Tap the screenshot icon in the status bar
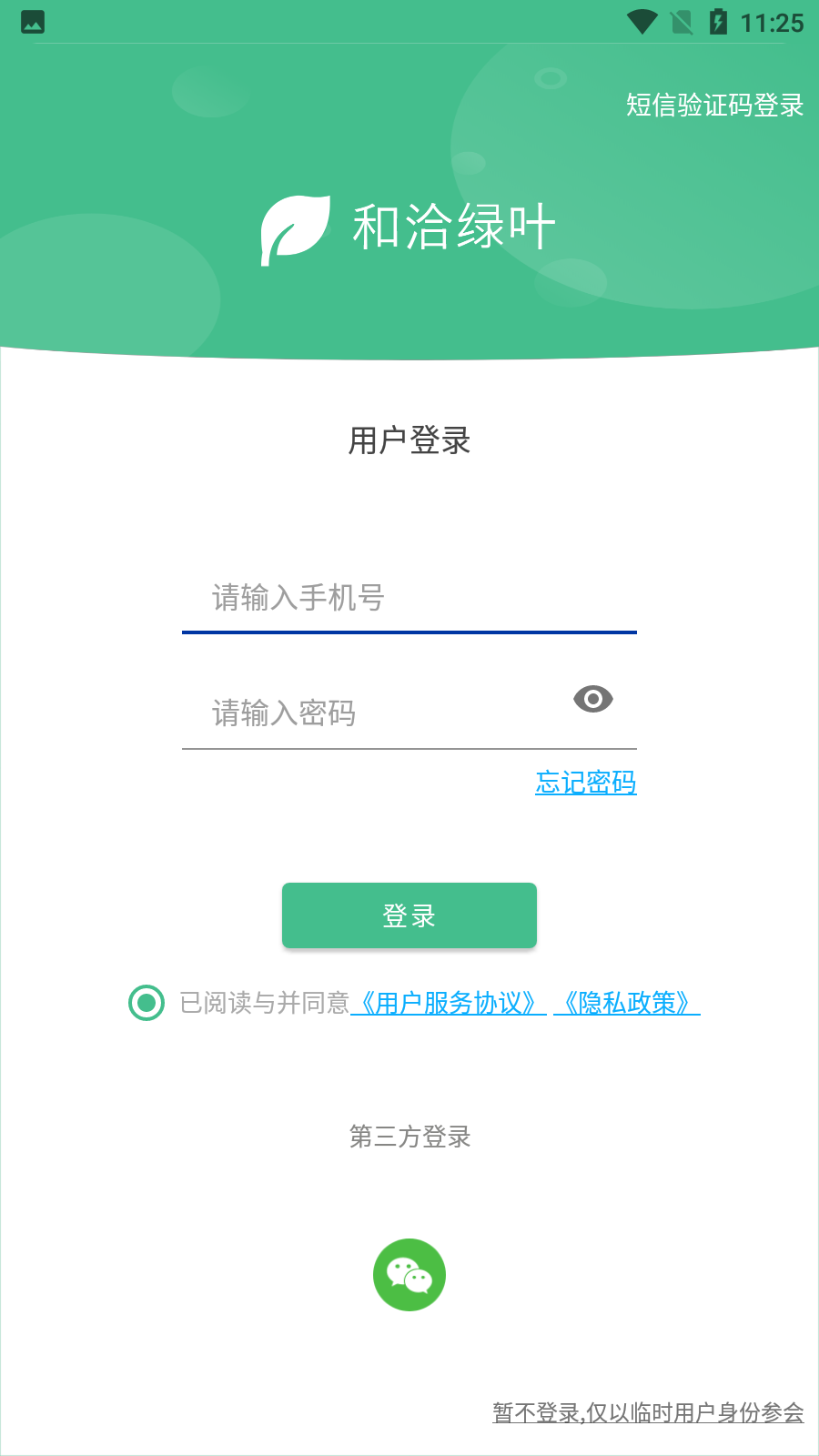Viewport: 819px width, 1456px height. click(x=32, y=23)
